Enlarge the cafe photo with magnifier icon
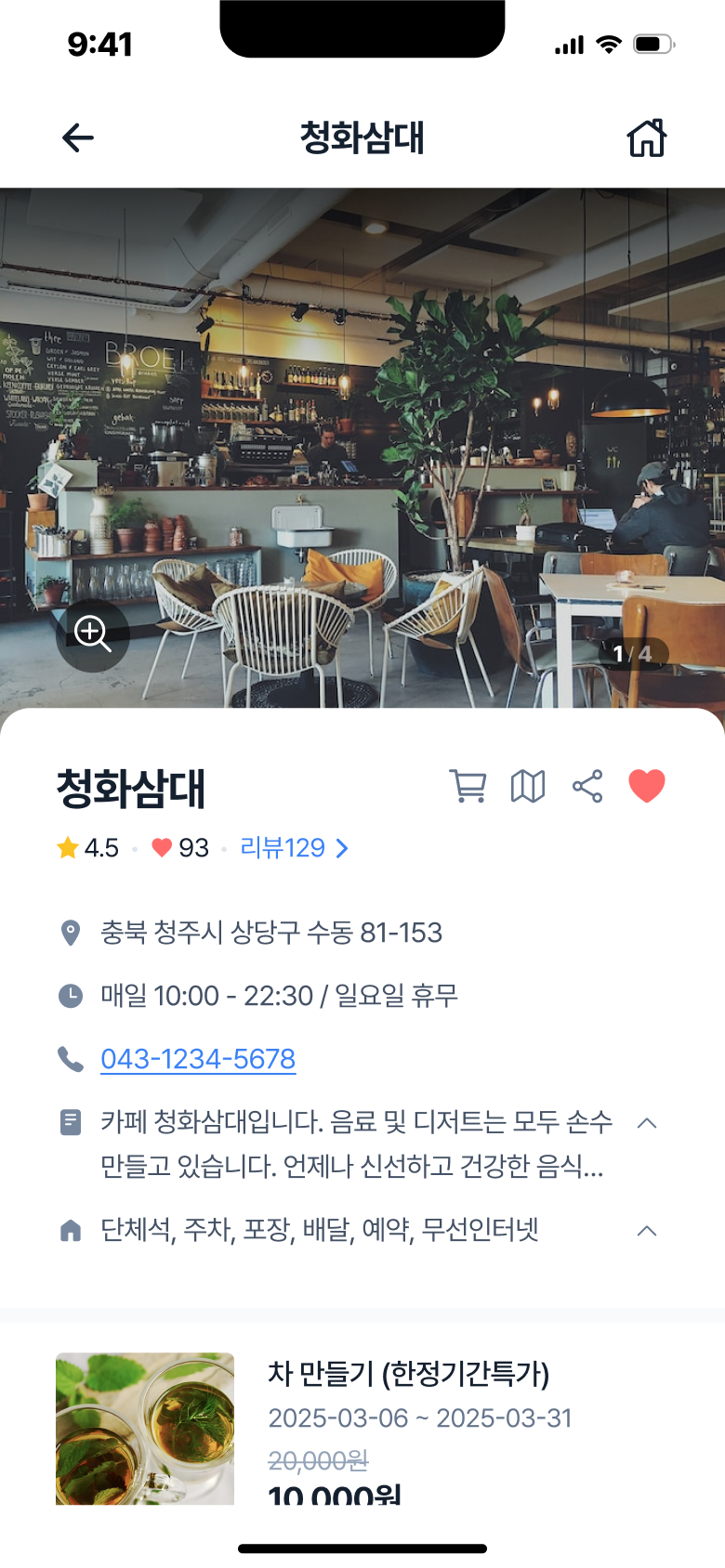725x1568 pixels. click(93, 634)
